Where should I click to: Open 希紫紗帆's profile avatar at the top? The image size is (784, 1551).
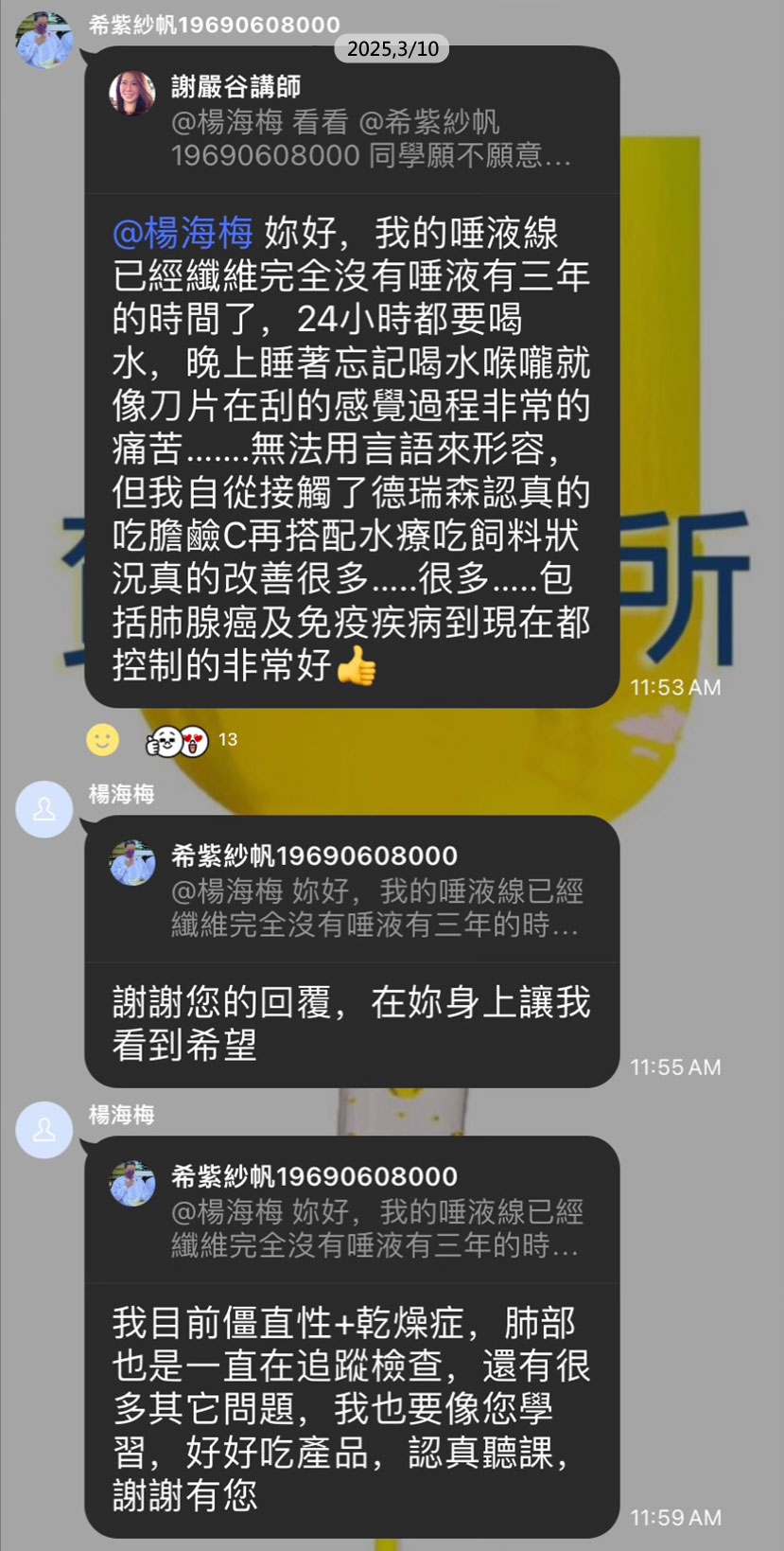44,40
